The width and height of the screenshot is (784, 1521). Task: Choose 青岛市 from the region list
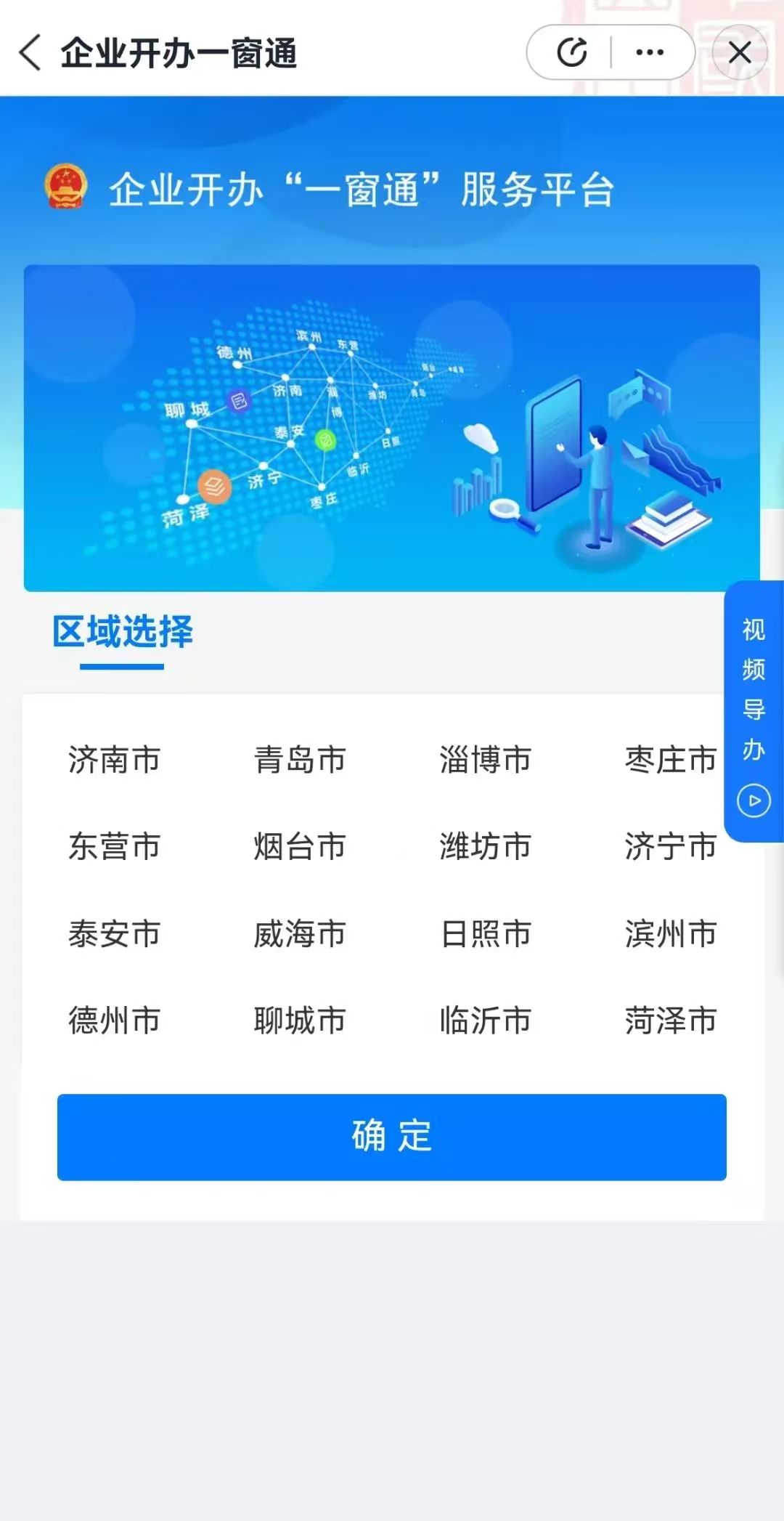click(x=299, y=760)
